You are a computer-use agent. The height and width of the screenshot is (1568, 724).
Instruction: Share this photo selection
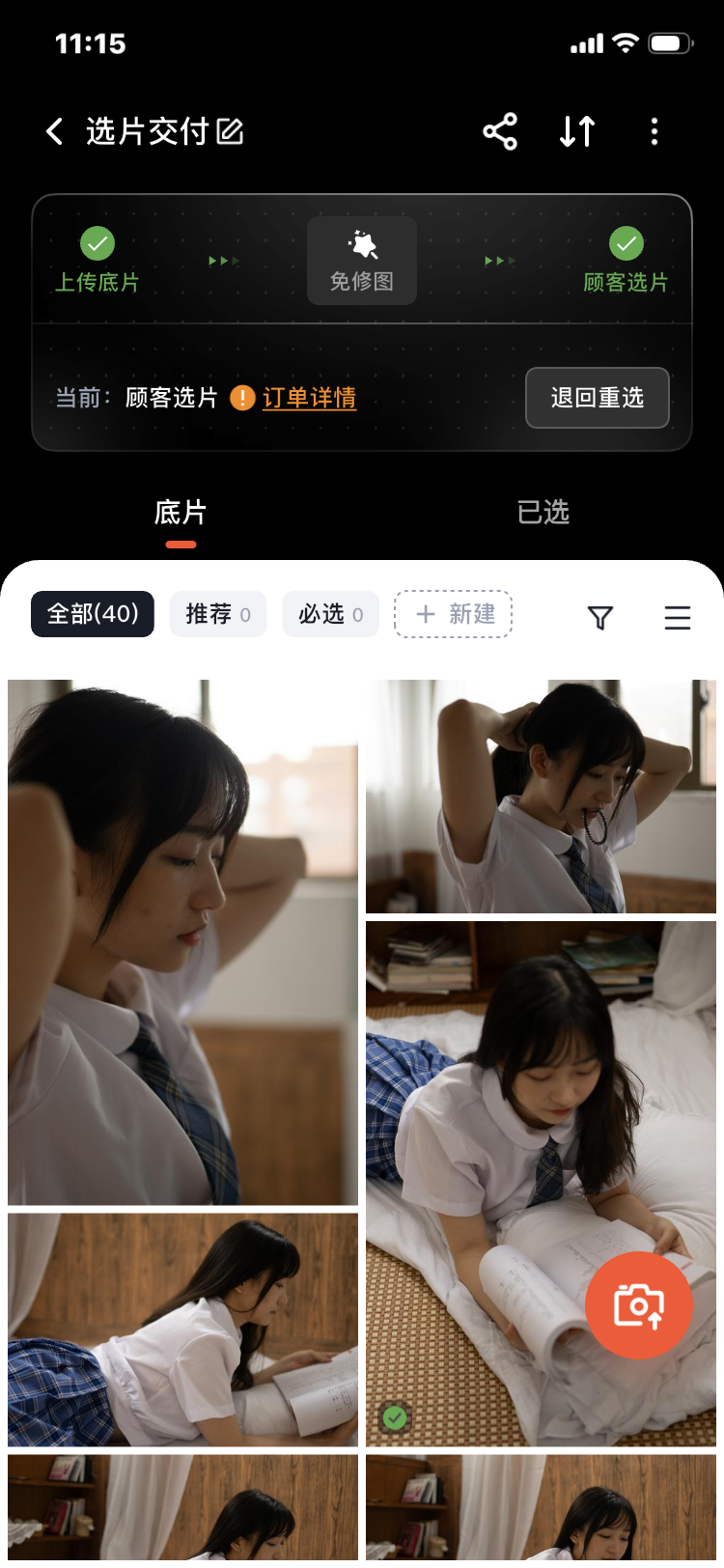[x=500, y=131]
